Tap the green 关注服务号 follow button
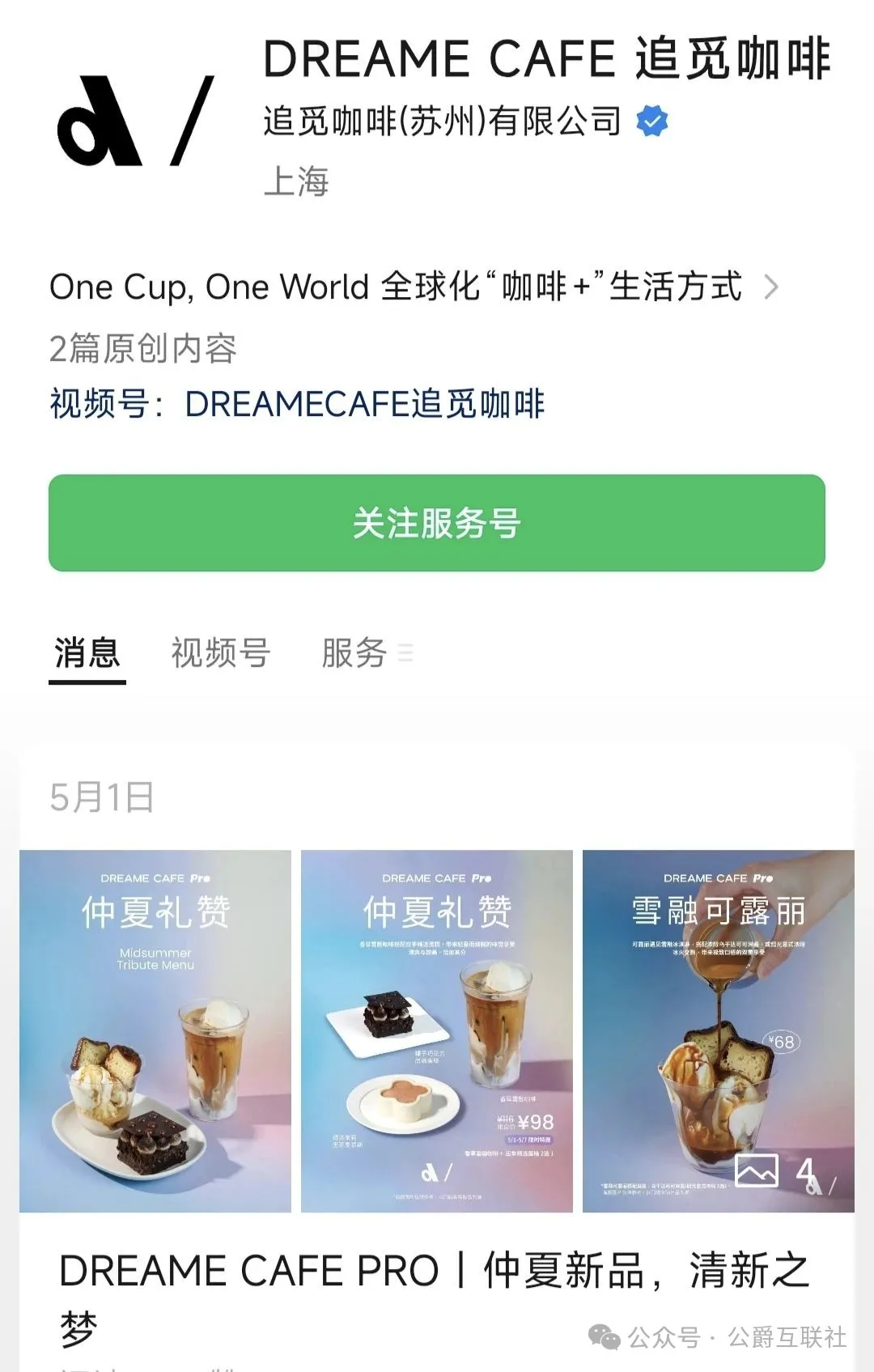The width and height of the screenshot is (874, 1372). point(436,523)
